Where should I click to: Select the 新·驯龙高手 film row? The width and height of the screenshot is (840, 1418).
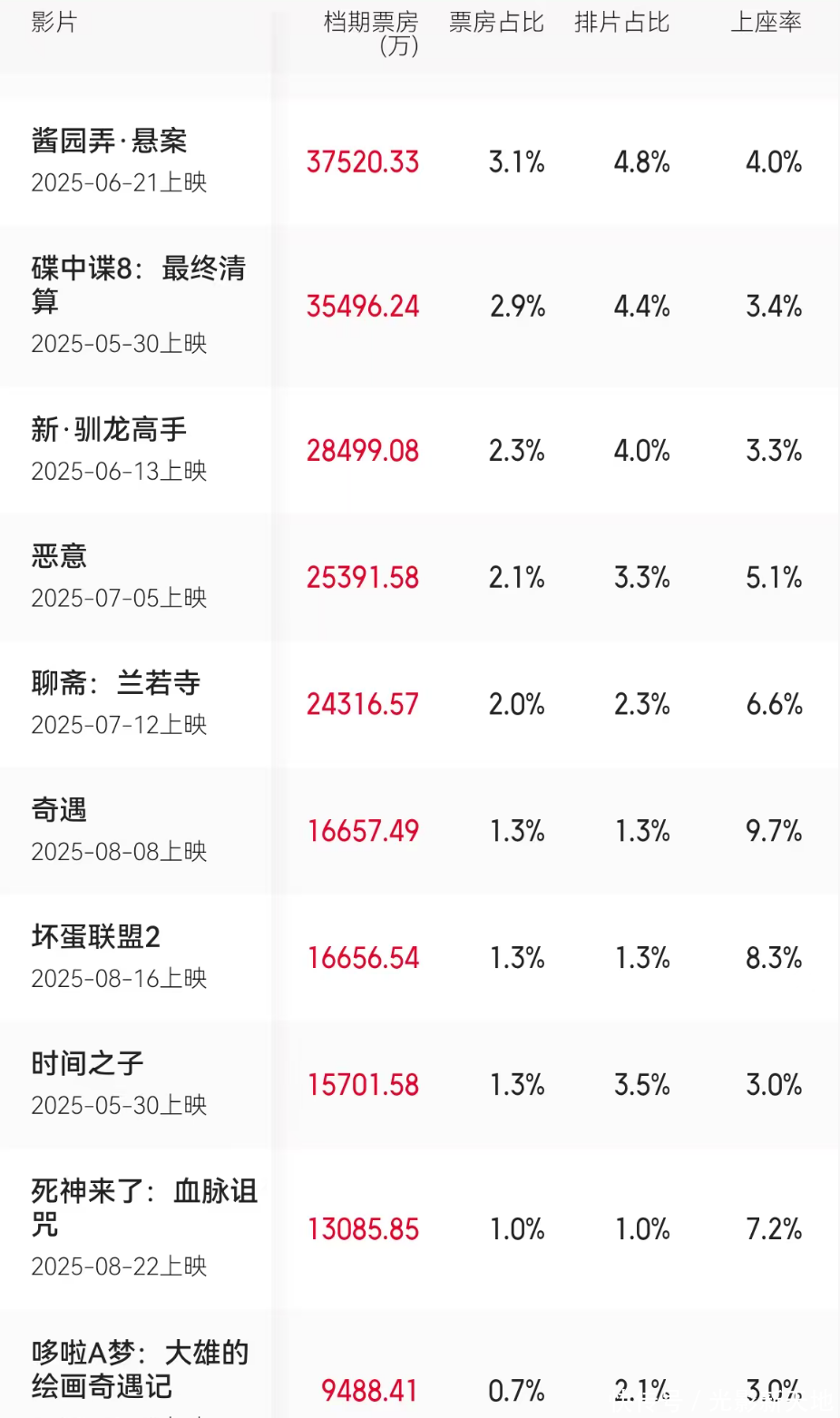(x=420, y=450)
